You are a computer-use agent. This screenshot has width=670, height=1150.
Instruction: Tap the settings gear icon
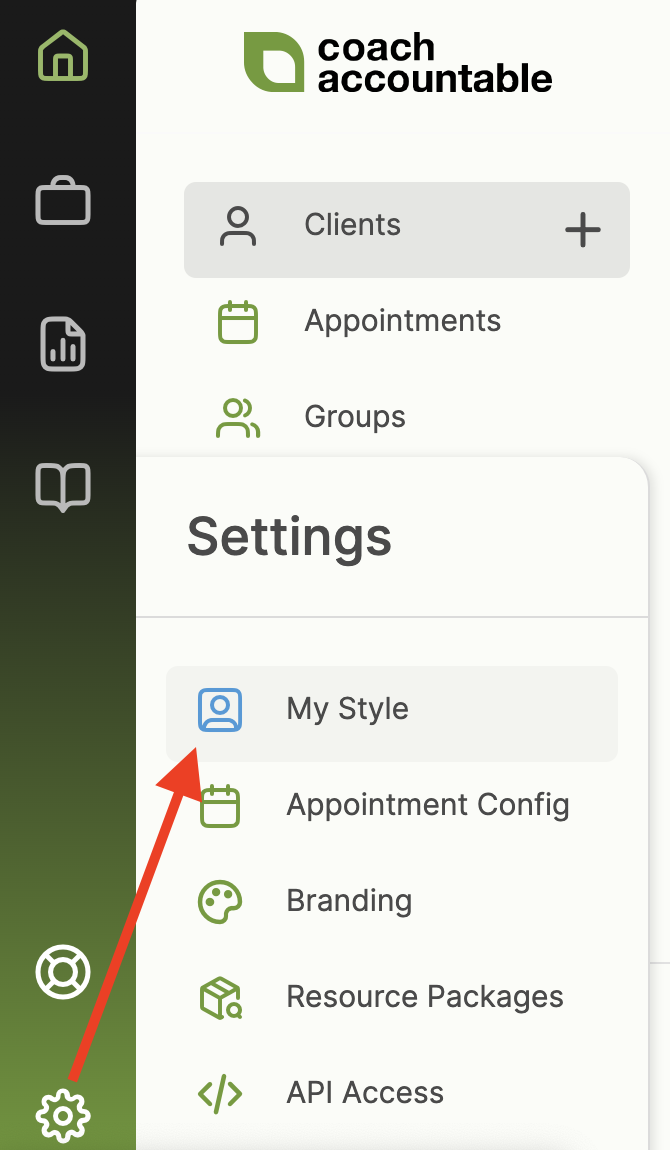tap(63, 1115)
